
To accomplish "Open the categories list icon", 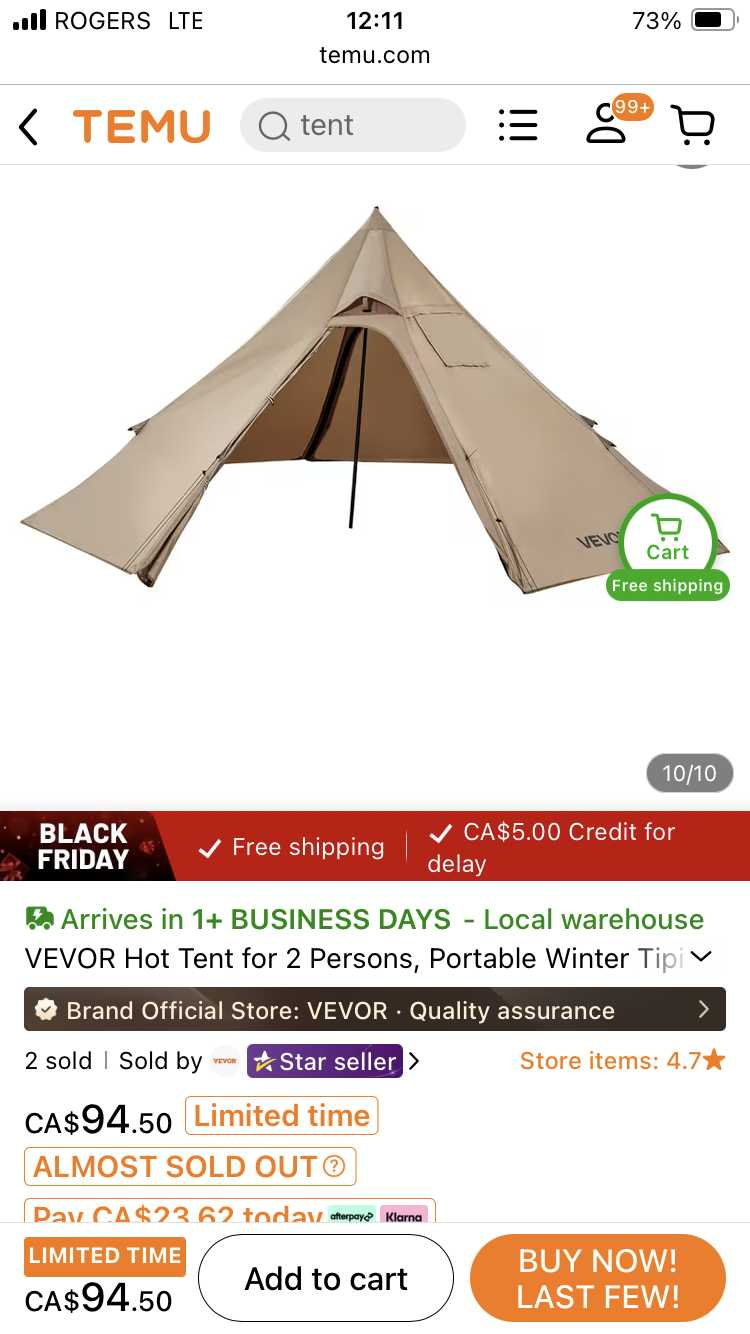I will tap(518, 126).
